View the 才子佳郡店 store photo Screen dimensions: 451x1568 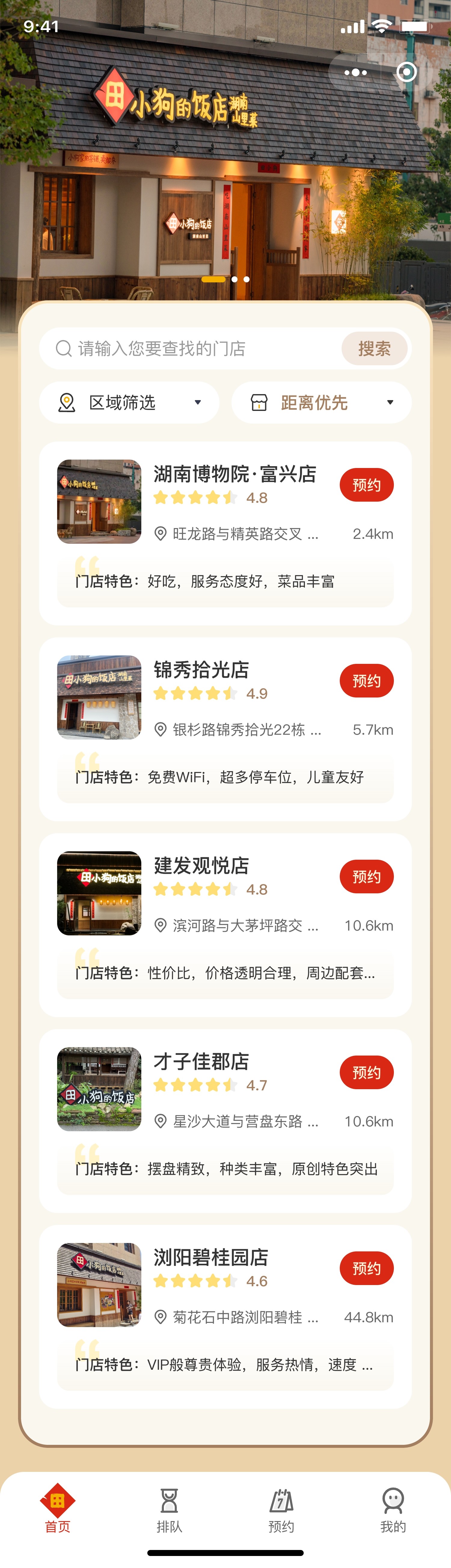coord(99,1089)
